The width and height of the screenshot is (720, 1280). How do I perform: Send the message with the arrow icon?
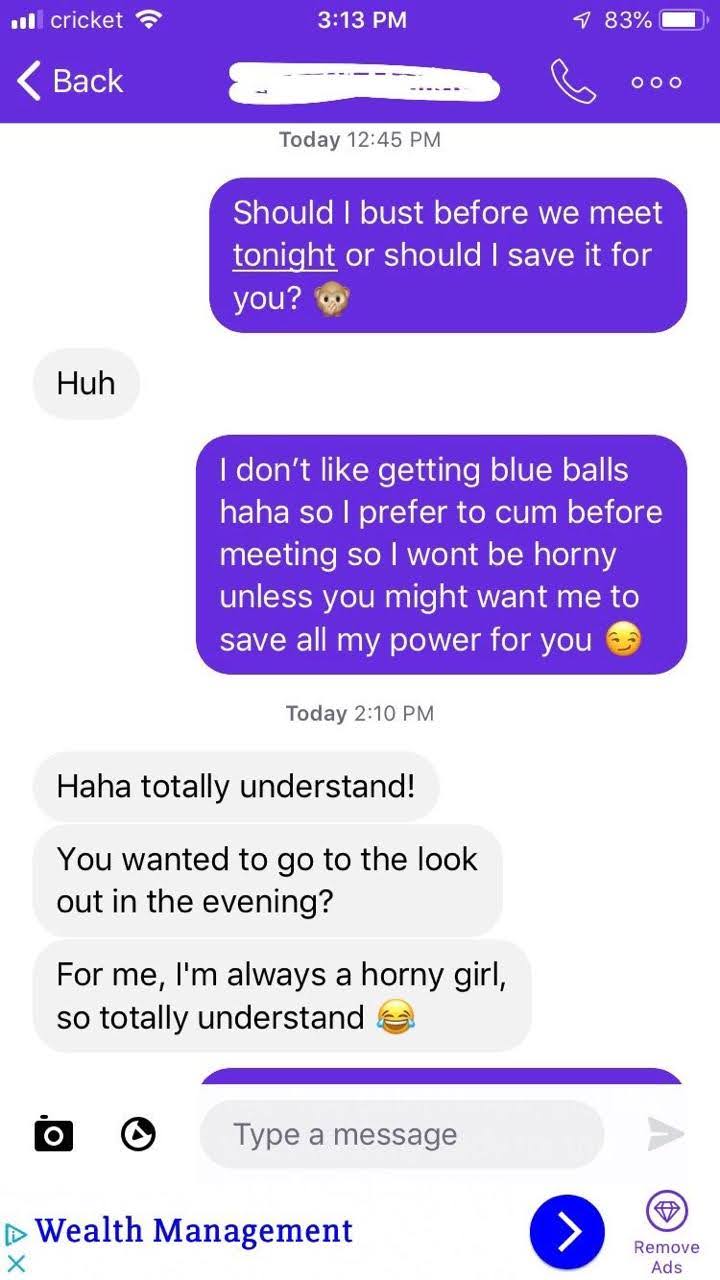click(x=664, y=1134)
